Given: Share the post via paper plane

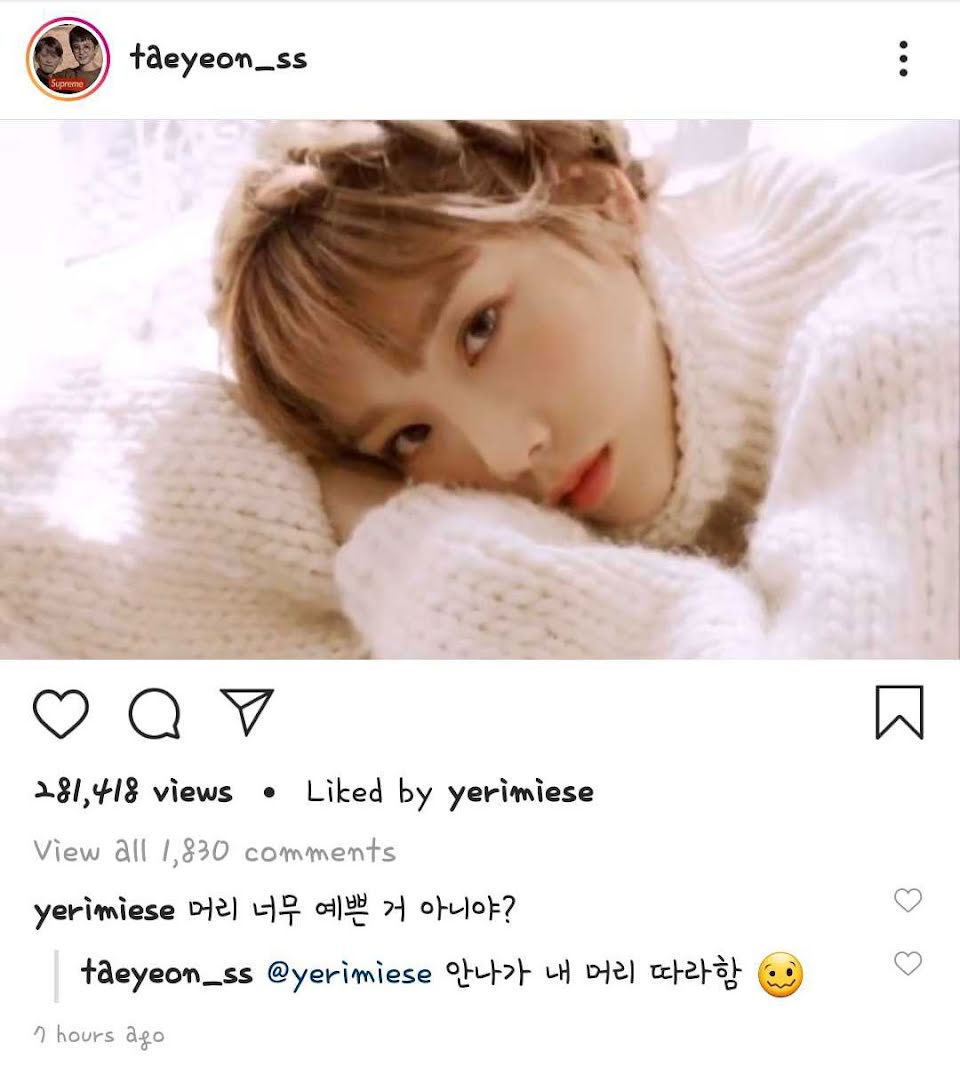Looking at the screenshot, I should click(x=247, y=712).
